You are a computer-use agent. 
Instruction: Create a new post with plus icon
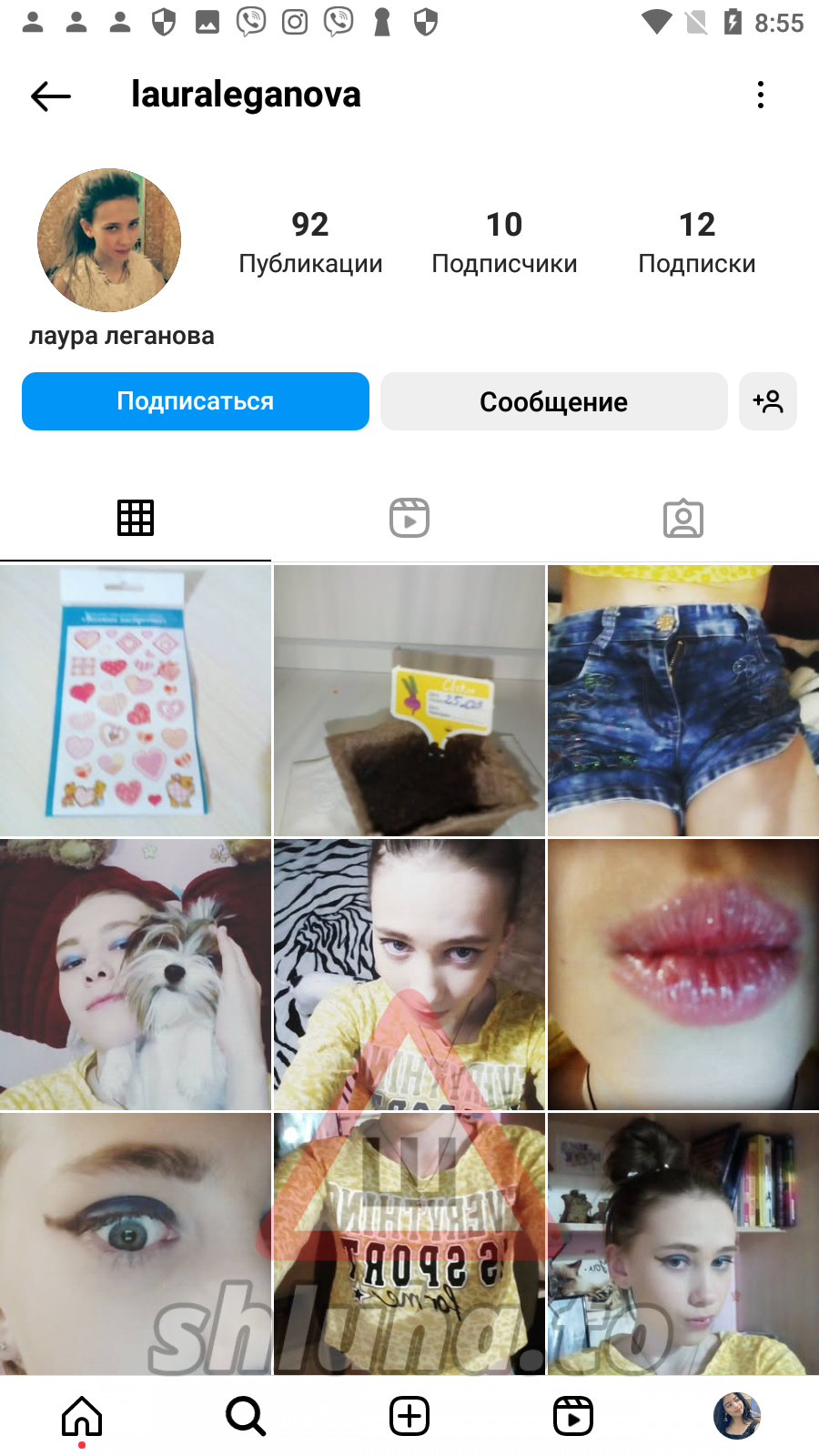pos(409,1416)
